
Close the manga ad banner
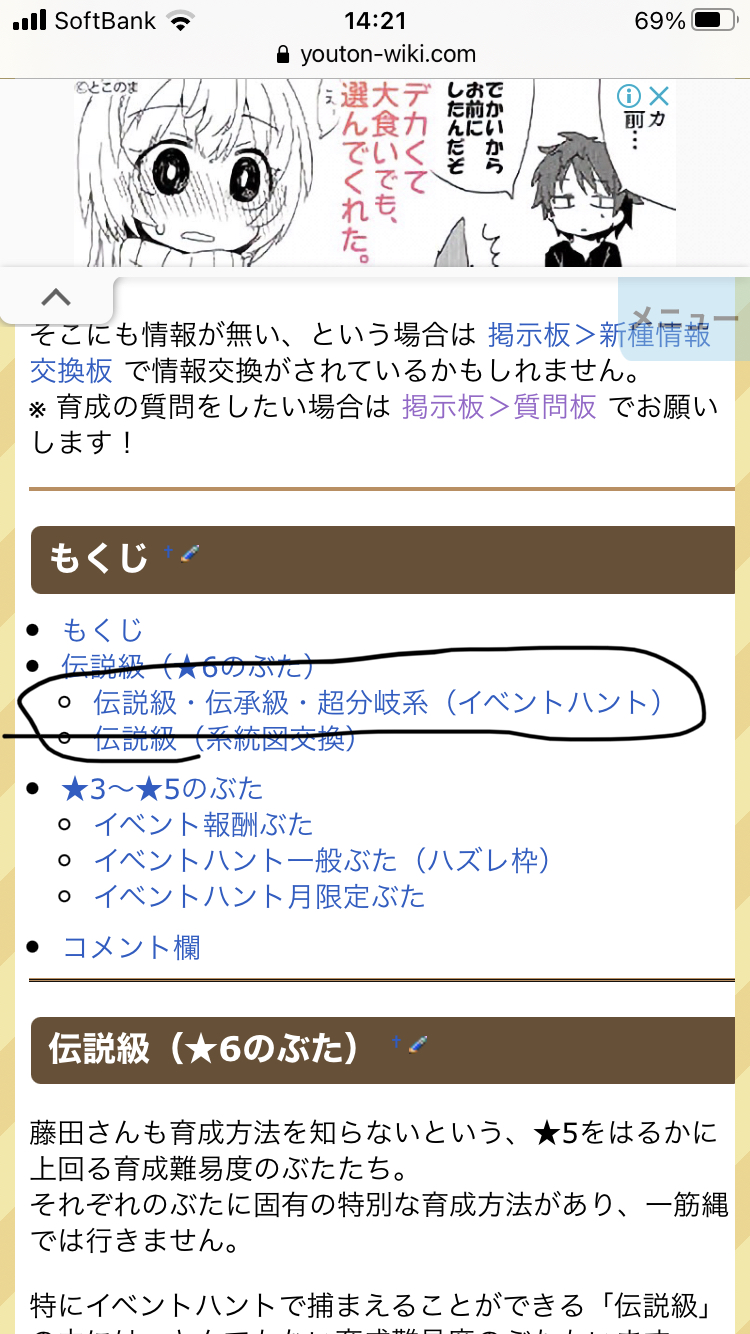point(658,96)
